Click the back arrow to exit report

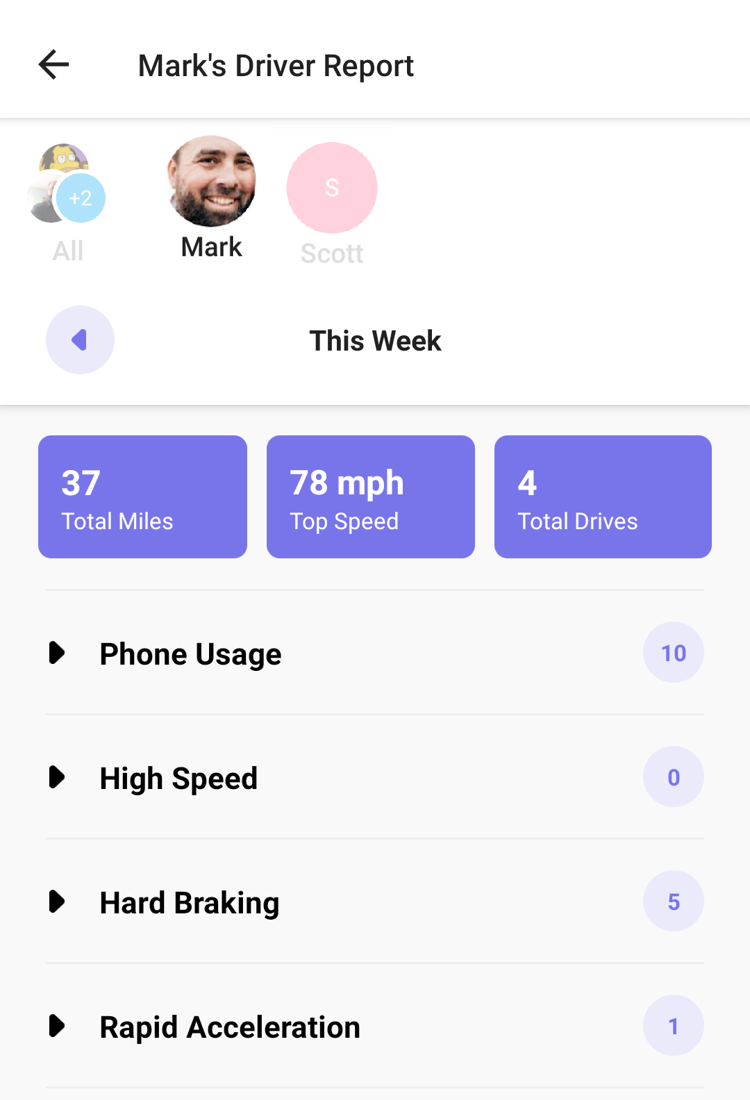[x=53, y=64]
